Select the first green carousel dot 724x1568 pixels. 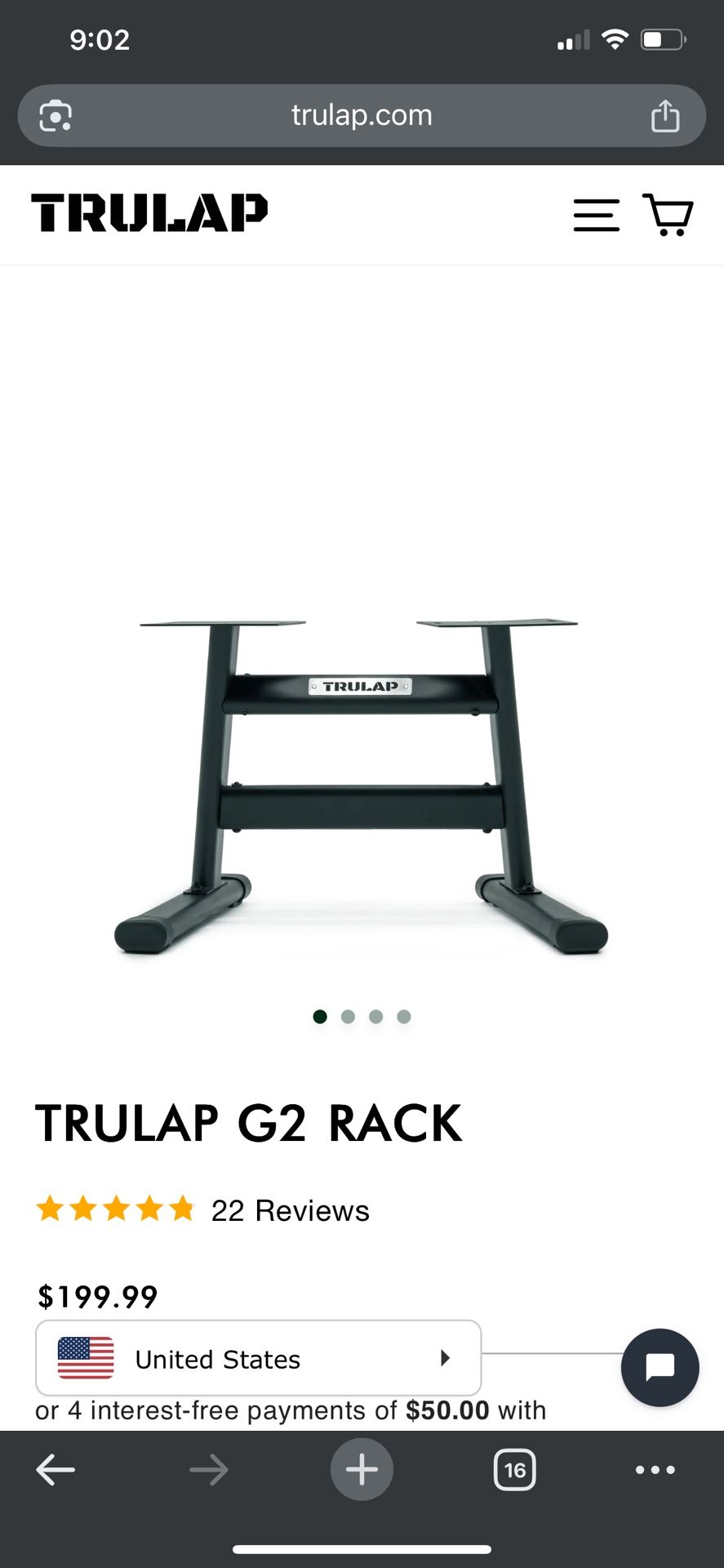(320, 1016)
